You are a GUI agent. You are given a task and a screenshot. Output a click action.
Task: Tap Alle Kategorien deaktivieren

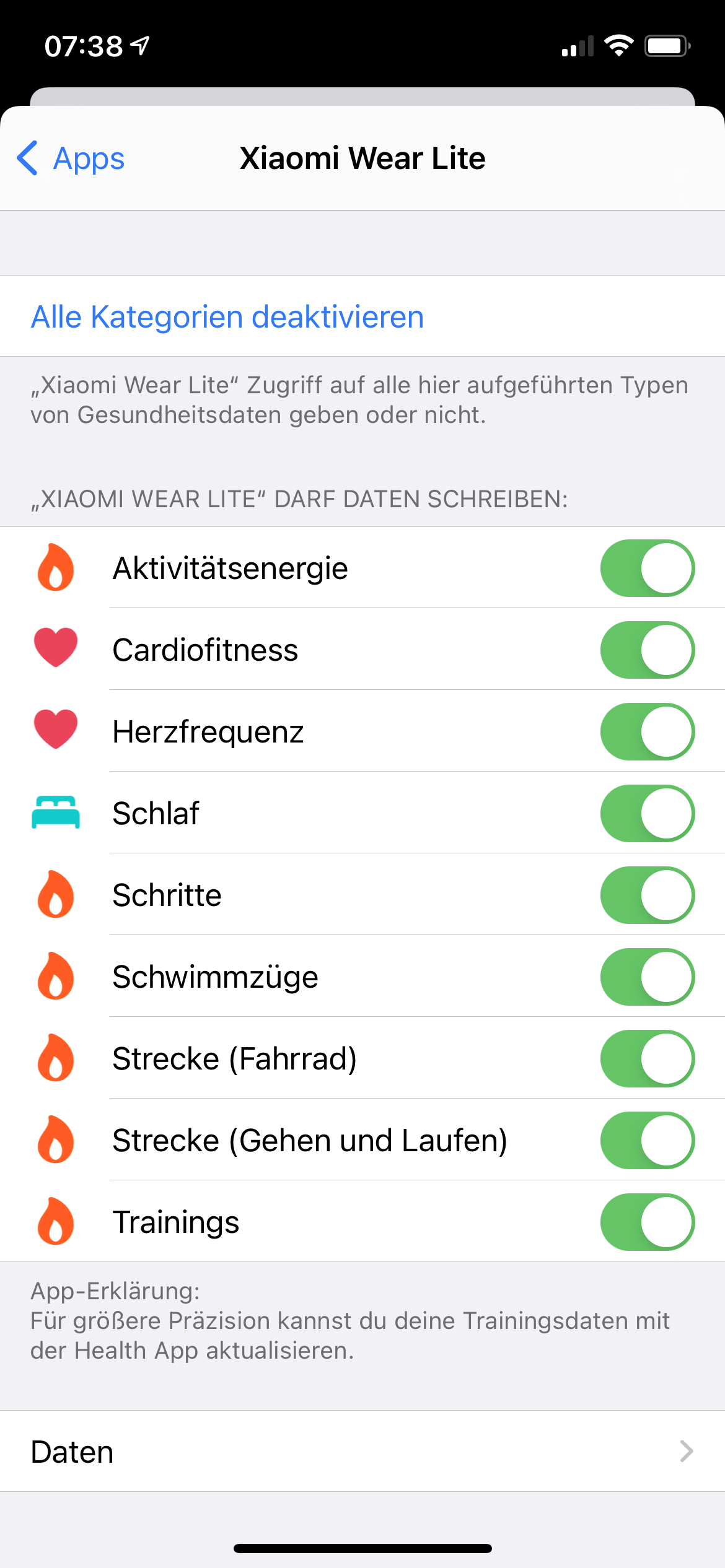click(x=227, y=316)
